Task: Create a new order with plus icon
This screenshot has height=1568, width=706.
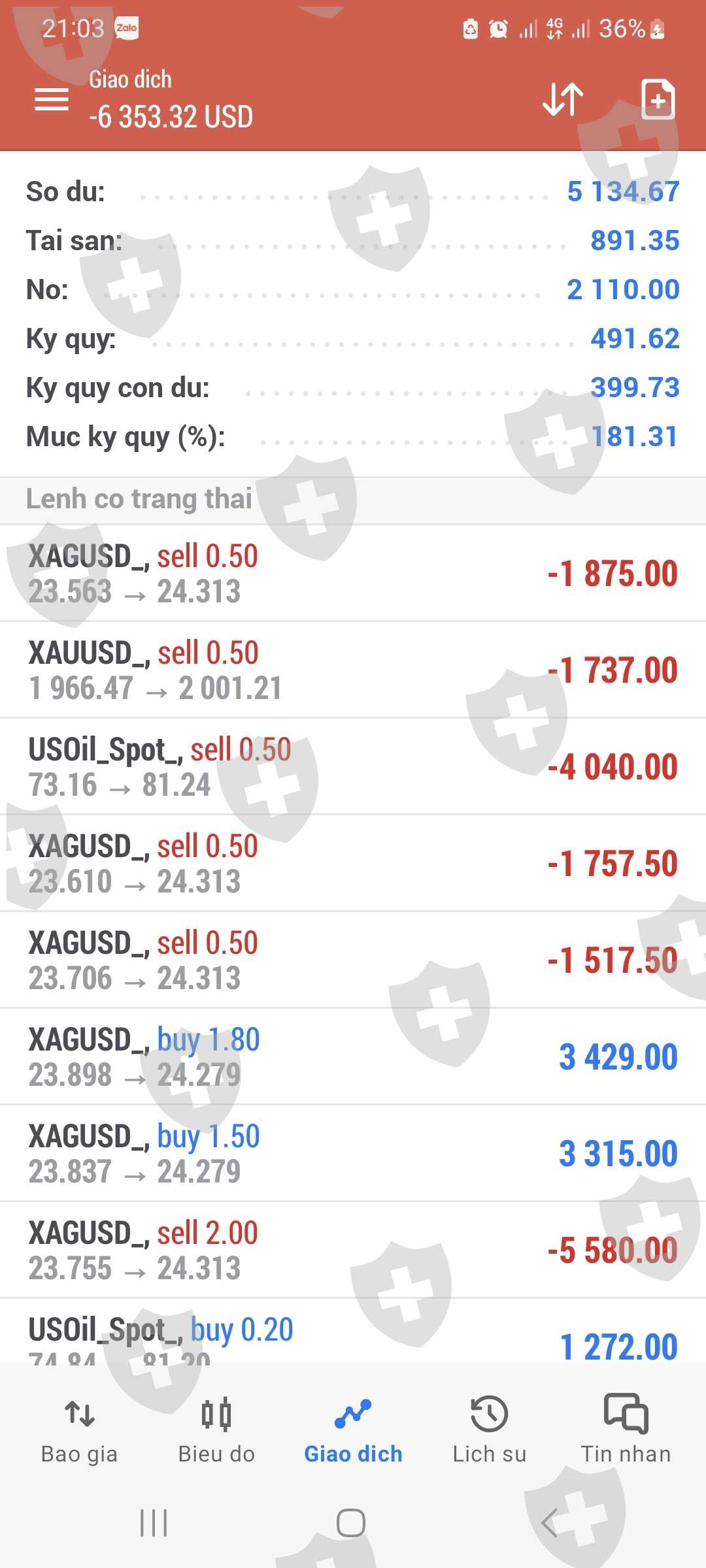Action: [x=658, y=99]
